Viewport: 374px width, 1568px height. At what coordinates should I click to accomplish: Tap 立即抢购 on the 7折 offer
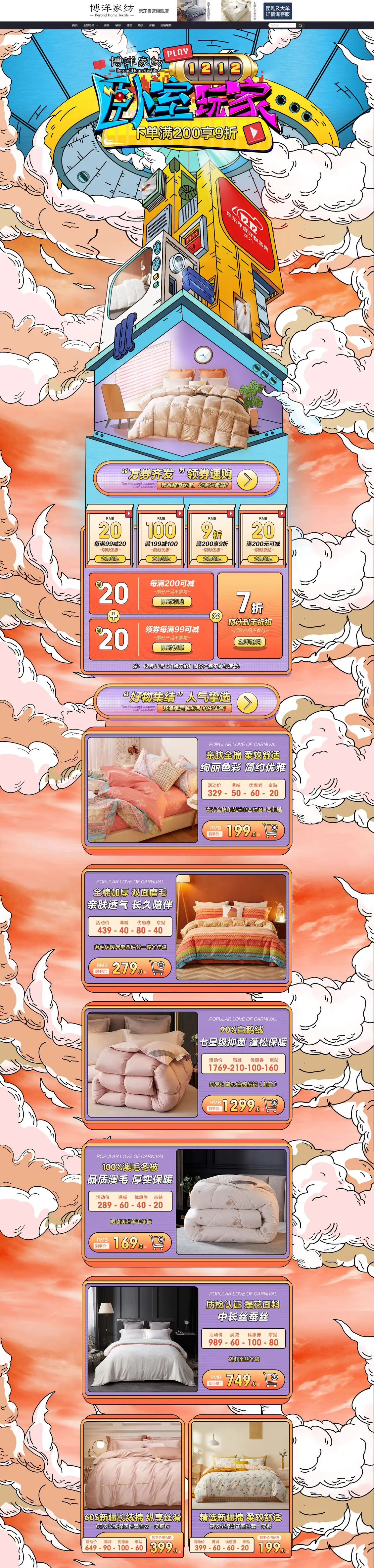coord(250,641)
